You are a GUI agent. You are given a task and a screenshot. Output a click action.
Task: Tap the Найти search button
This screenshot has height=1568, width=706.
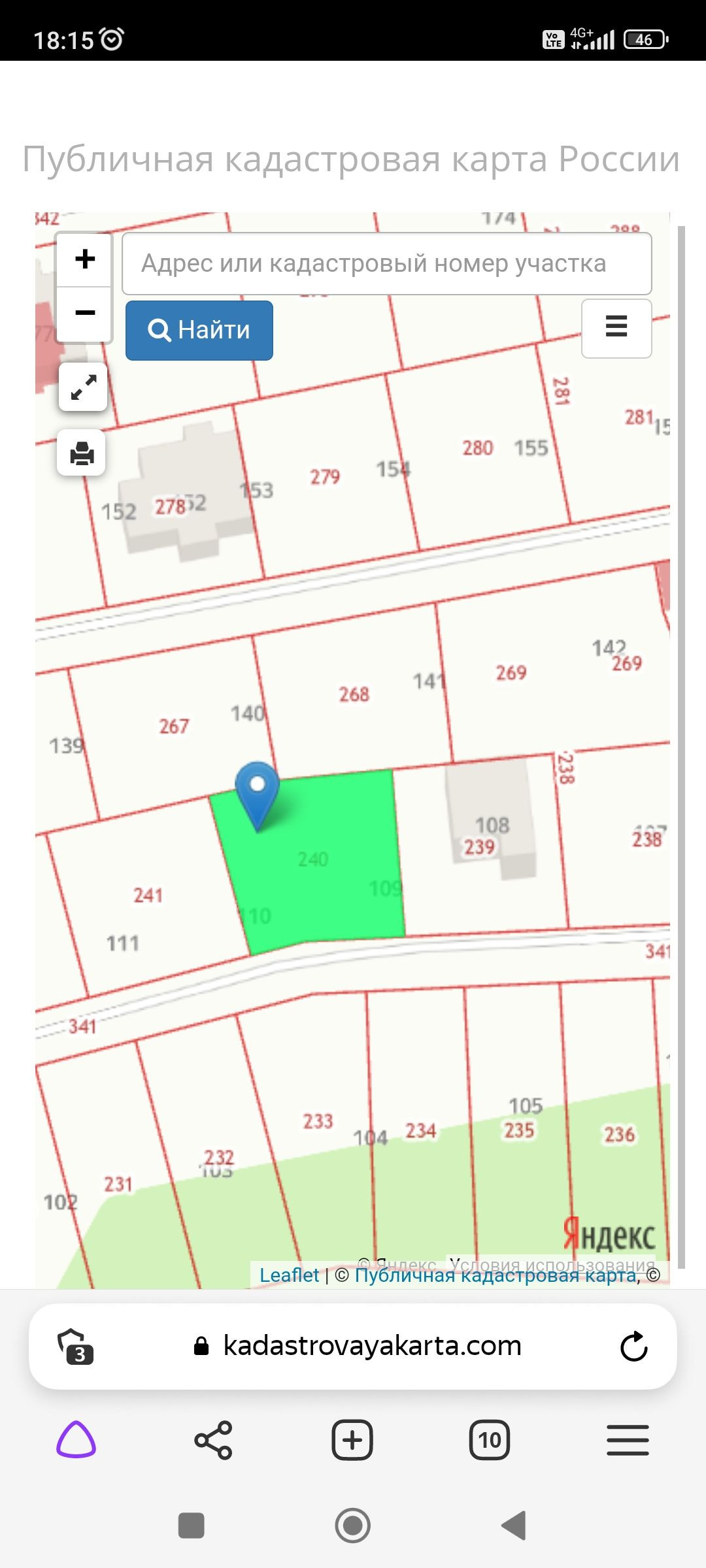[199, 330]
